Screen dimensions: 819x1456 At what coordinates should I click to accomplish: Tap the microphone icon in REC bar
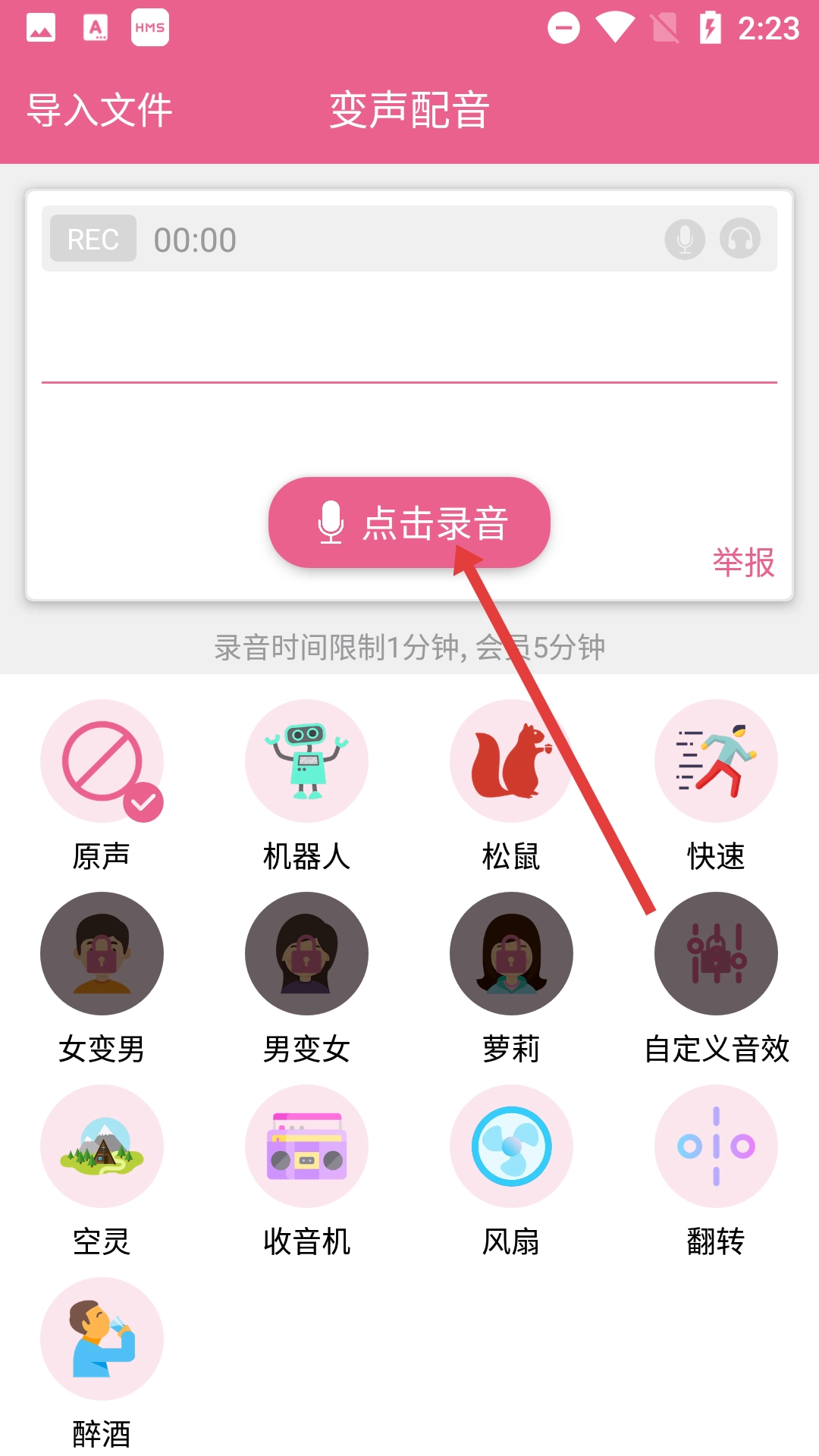685,239
